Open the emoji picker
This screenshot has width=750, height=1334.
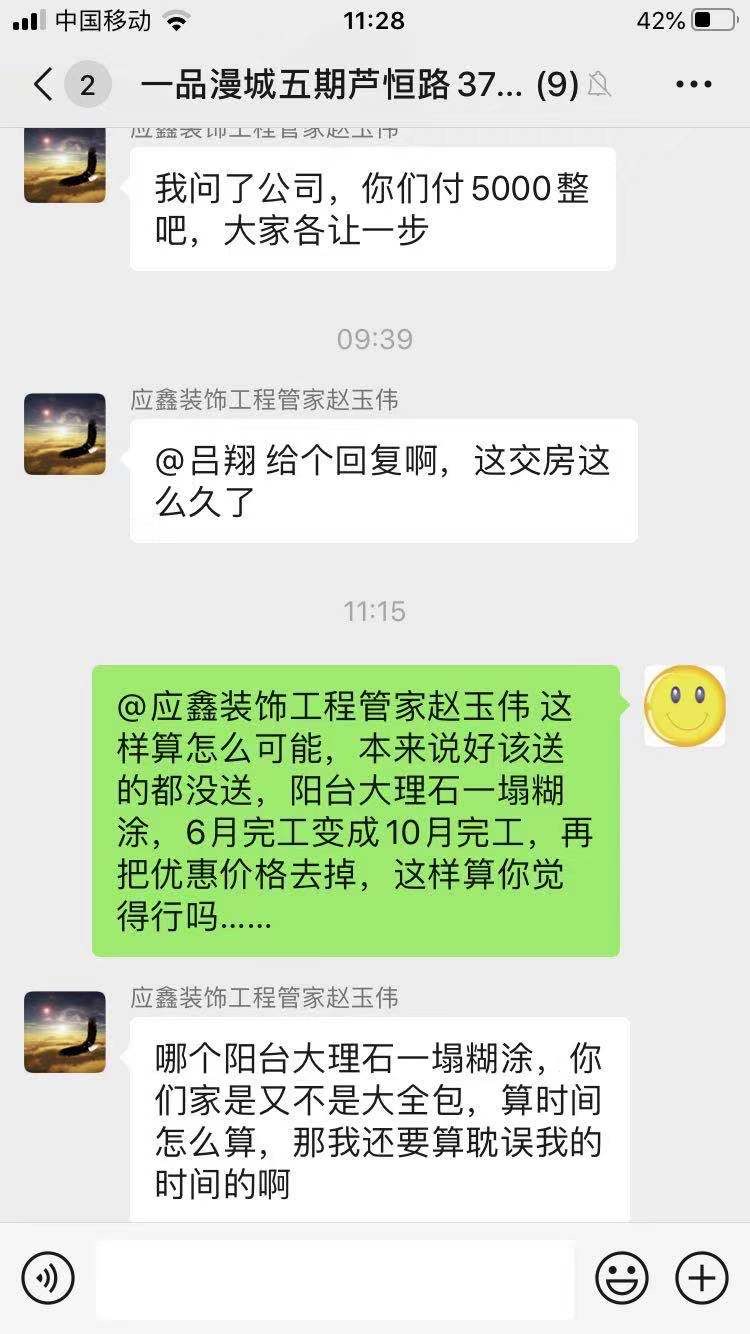point(621,1277)
